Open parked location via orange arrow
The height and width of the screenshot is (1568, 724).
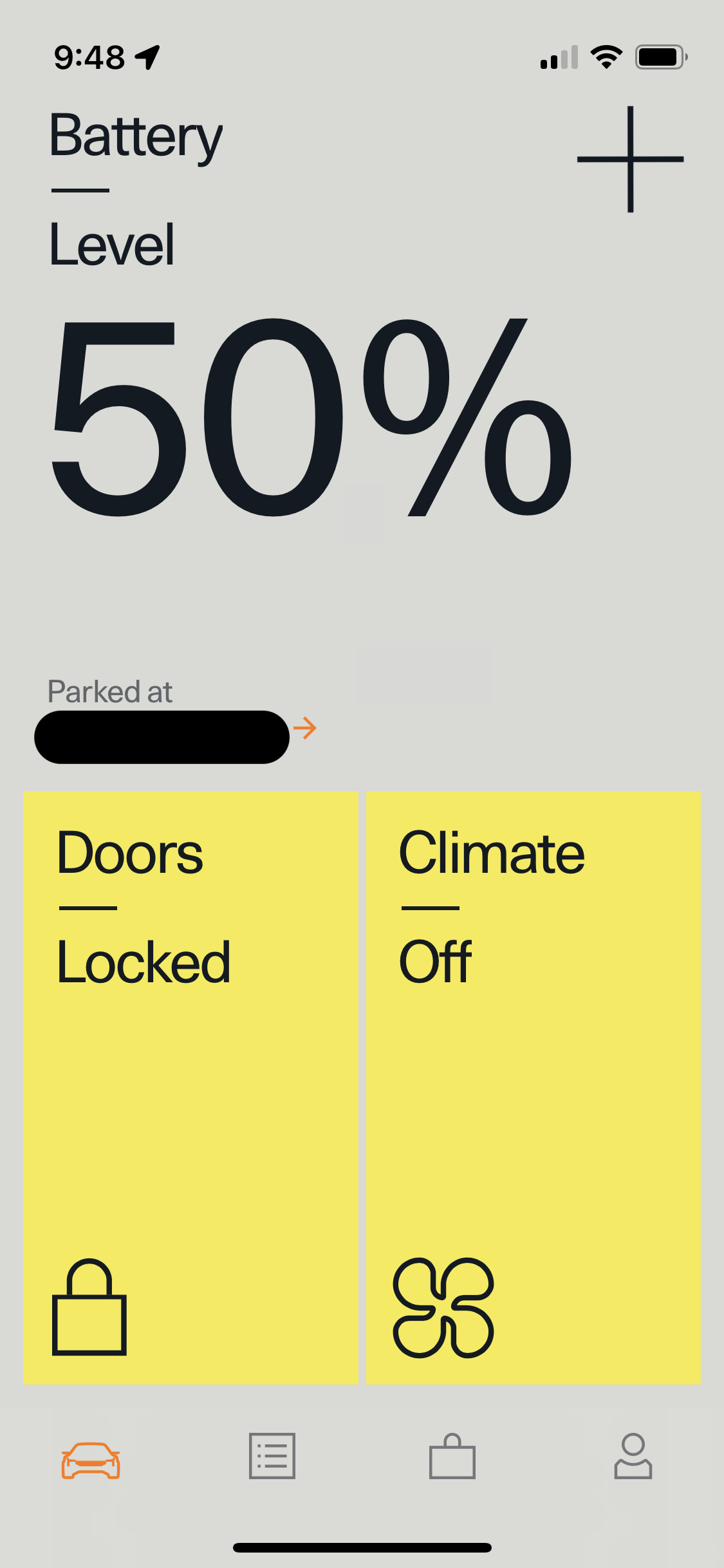pos(304,729)
